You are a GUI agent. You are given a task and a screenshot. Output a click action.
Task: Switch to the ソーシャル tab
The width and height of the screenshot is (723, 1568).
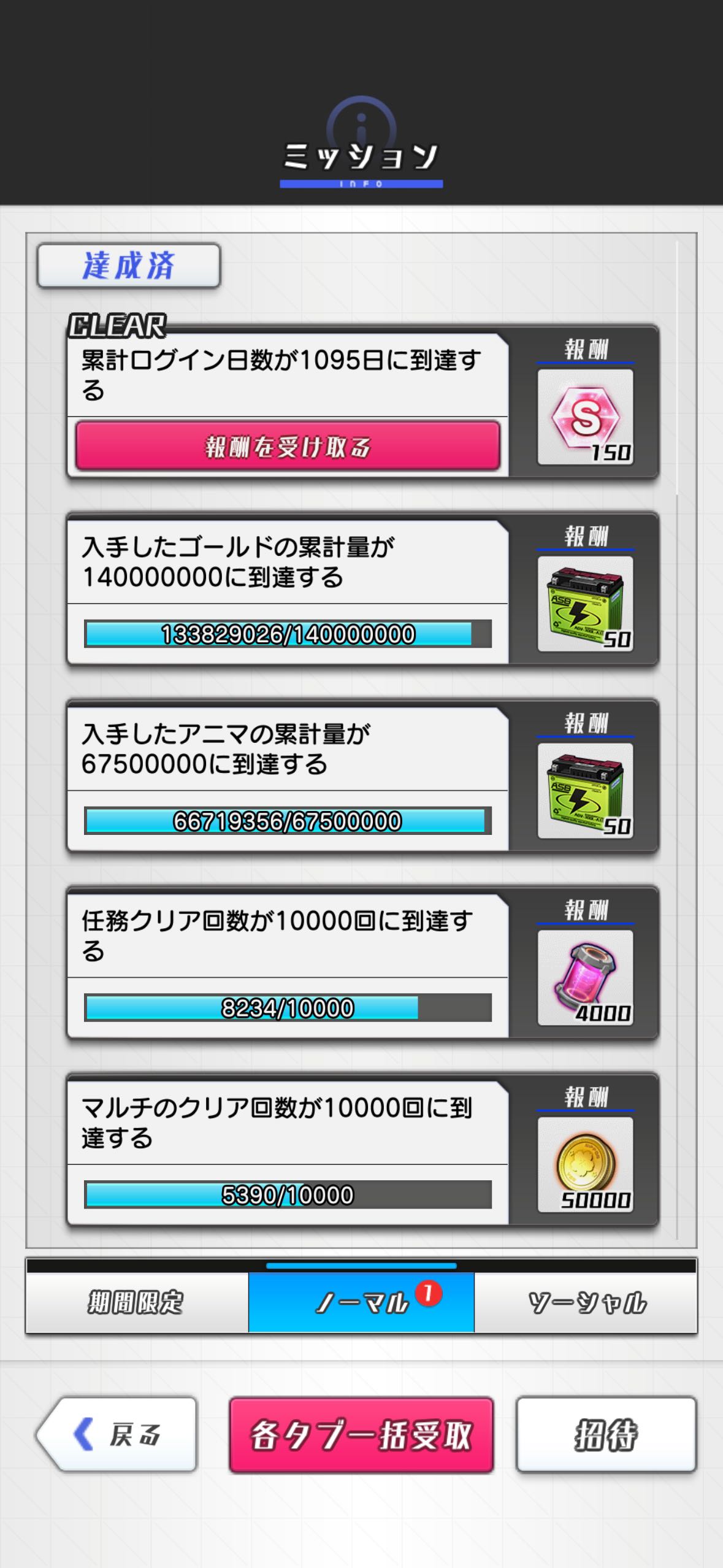[x=586, y=1302]
